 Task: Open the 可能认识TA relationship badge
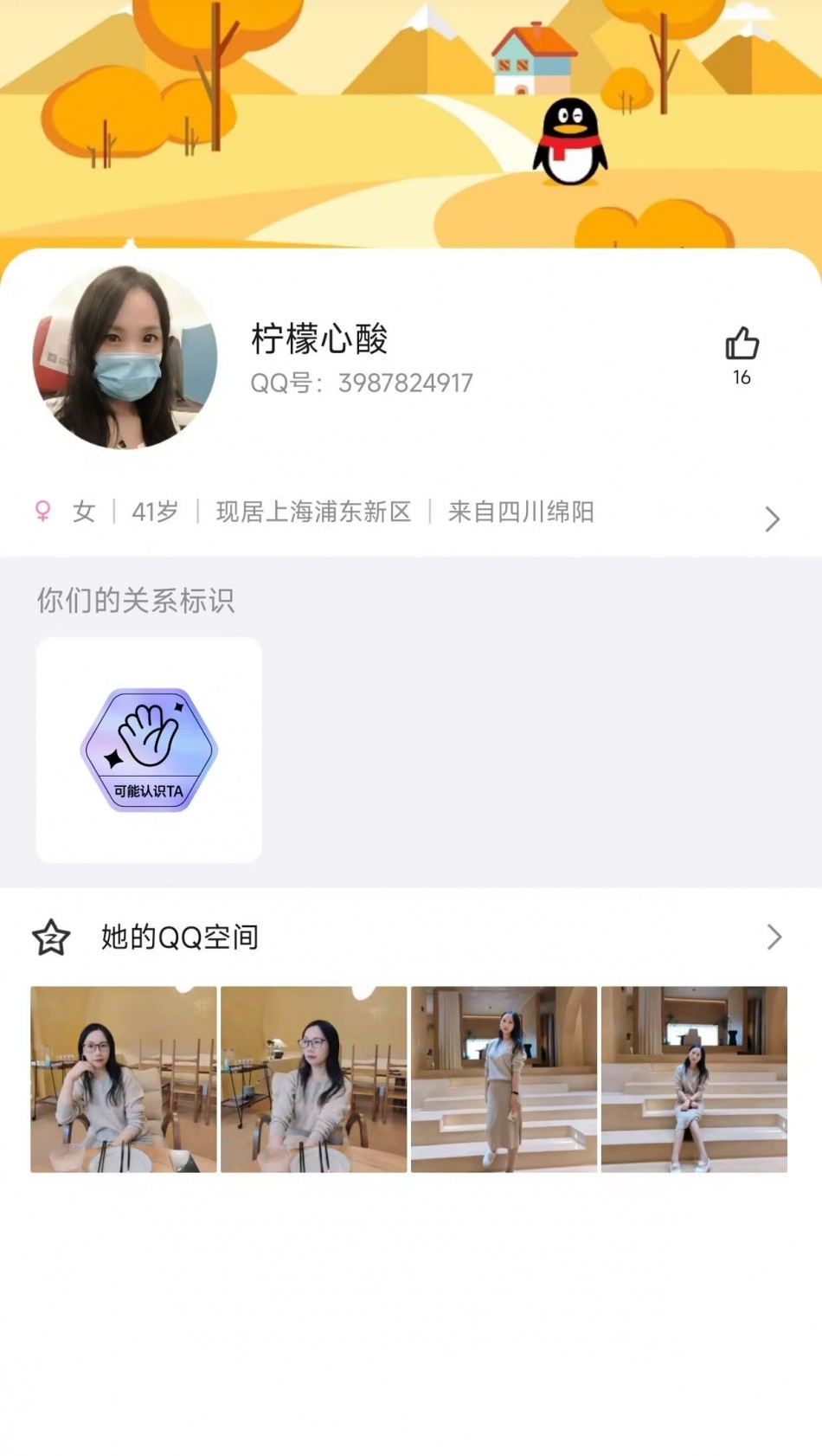pyautogui.click(x=149, y=750)
